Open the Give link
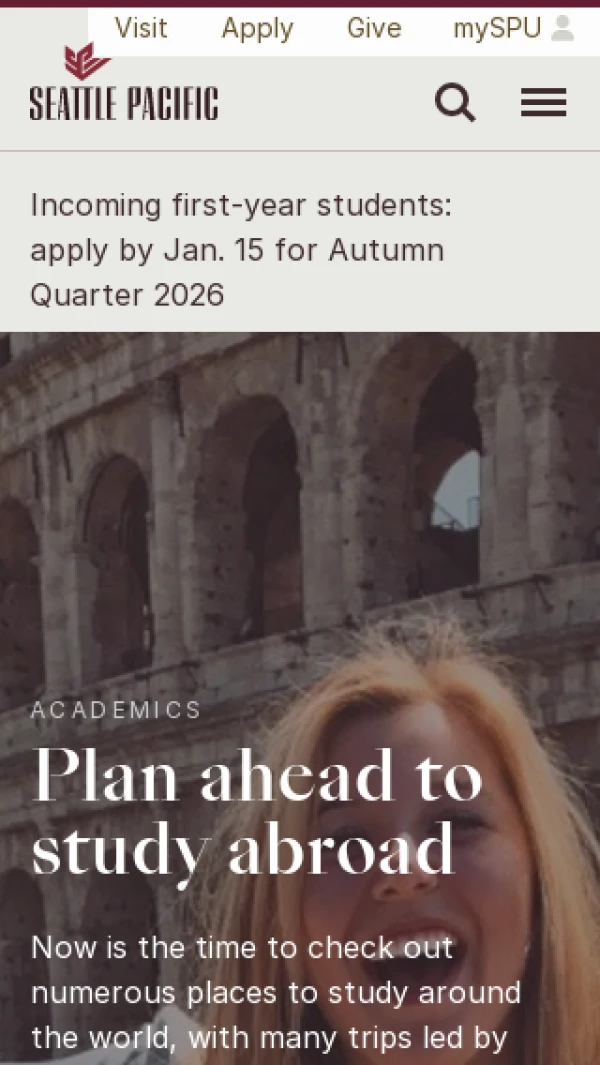This screenshot has height=1065, width=600. click(374, 29)
